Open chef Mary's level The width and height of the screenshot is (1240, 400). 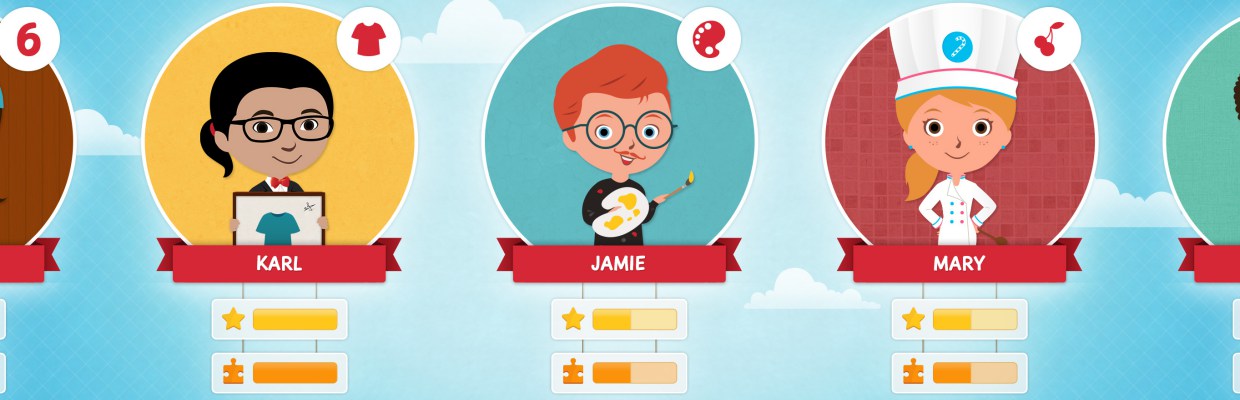coord(959,140)
